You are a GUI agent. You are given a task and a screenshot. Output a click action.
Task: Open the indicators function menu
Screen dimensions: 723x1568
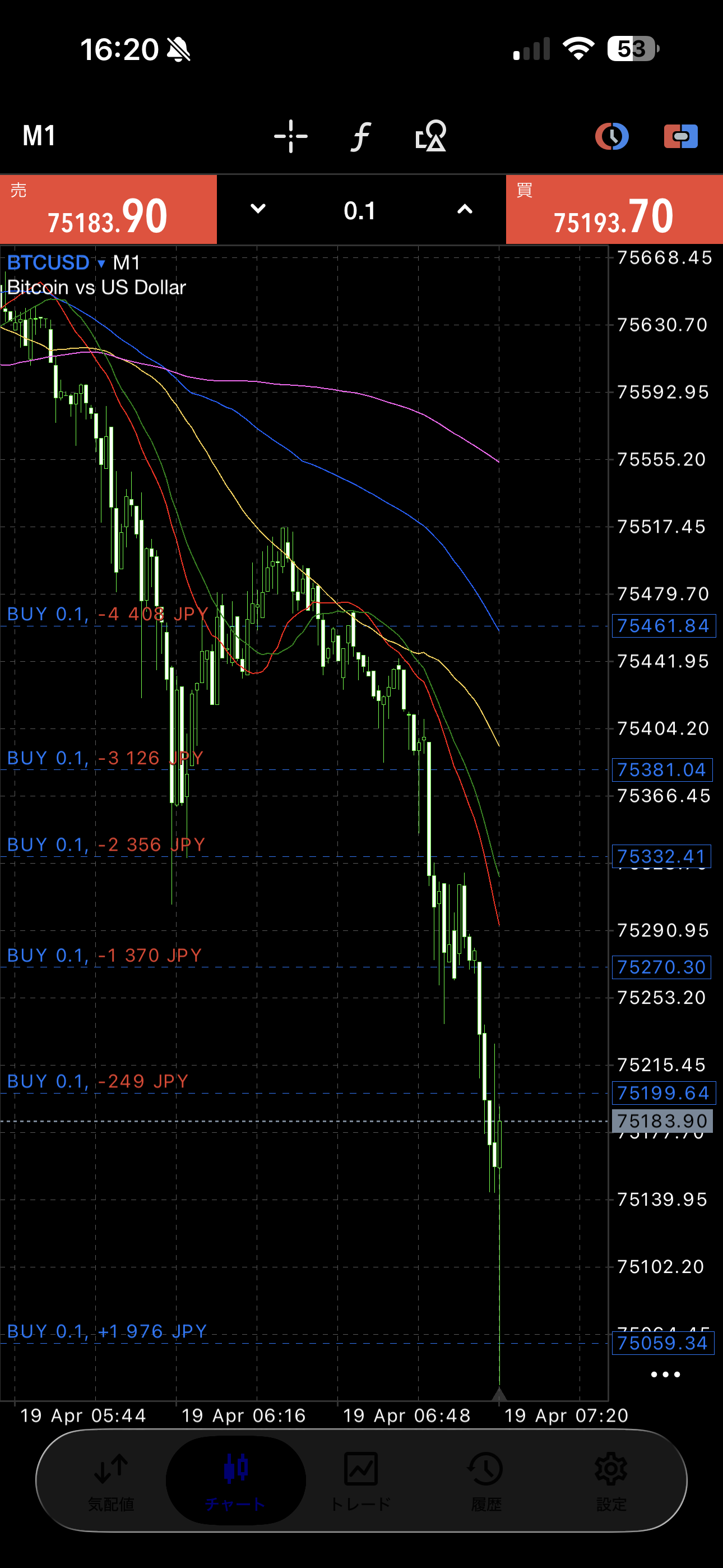[361, 136]
